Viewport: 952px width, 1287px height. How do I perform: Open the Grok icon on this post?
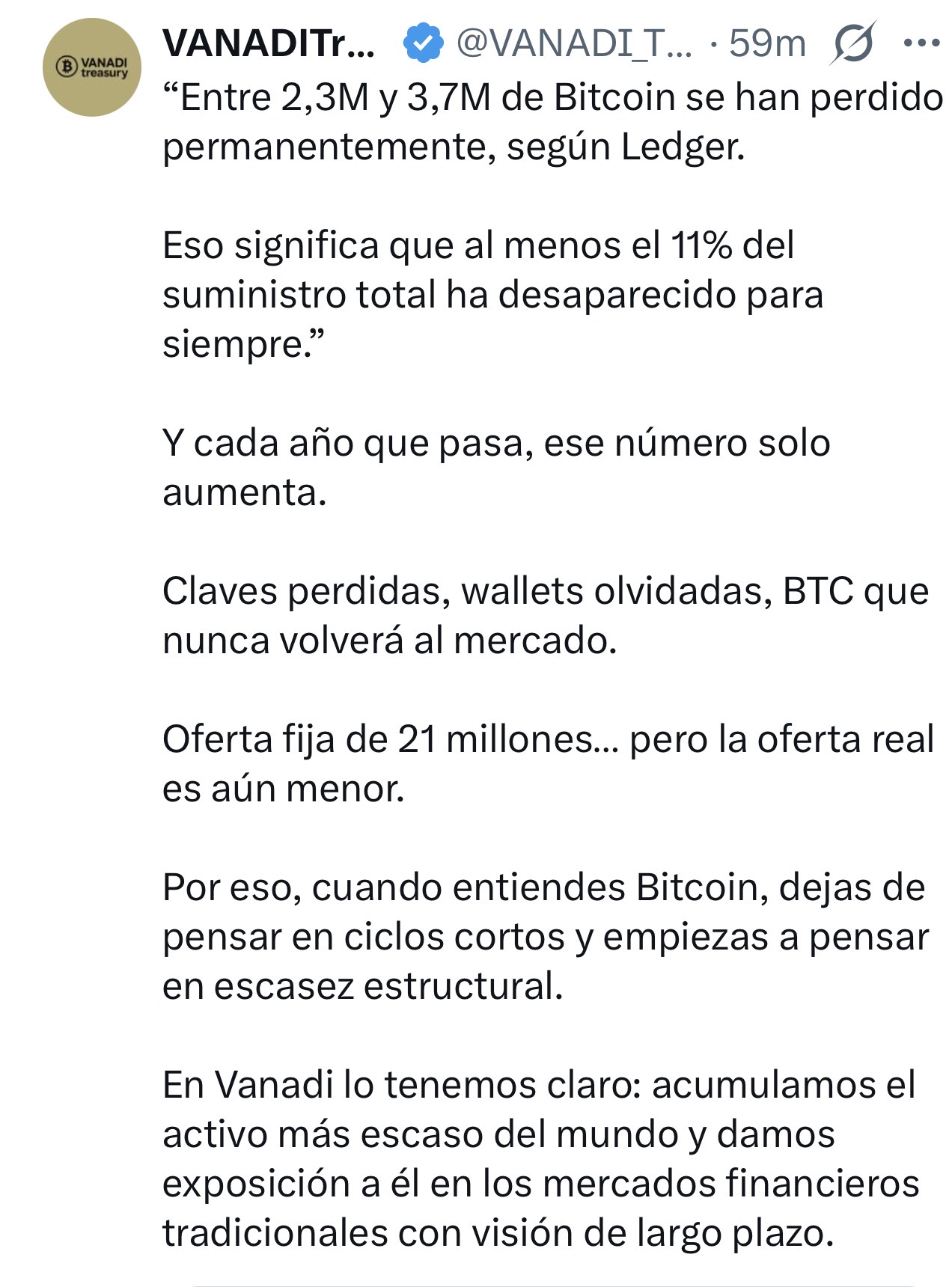tap(852, 43)
